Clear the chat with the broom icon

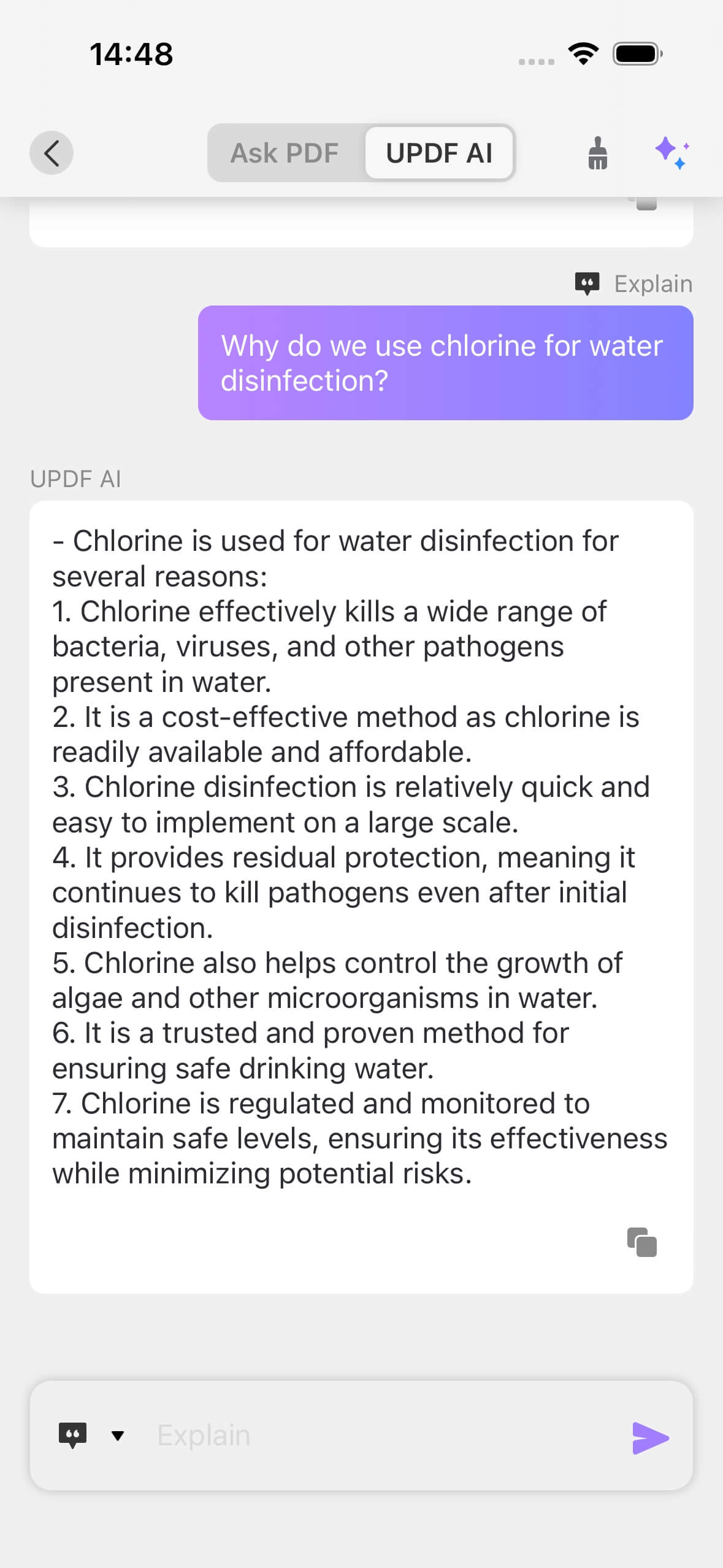pyautogui.click(x=597, y=153)
